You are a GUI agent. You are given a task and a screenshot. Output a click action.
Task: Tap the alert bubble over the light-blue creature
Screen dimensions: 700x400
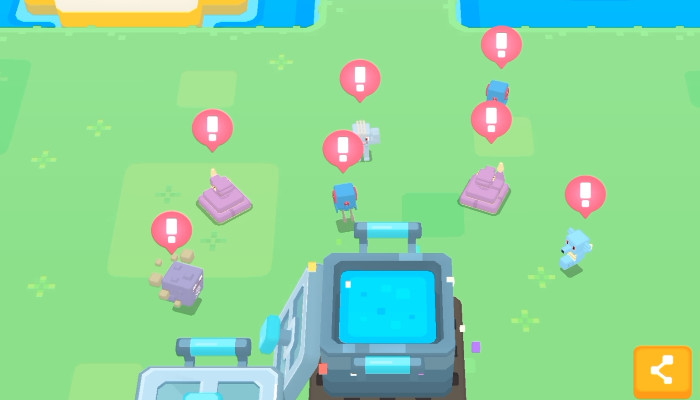(585, 194)
